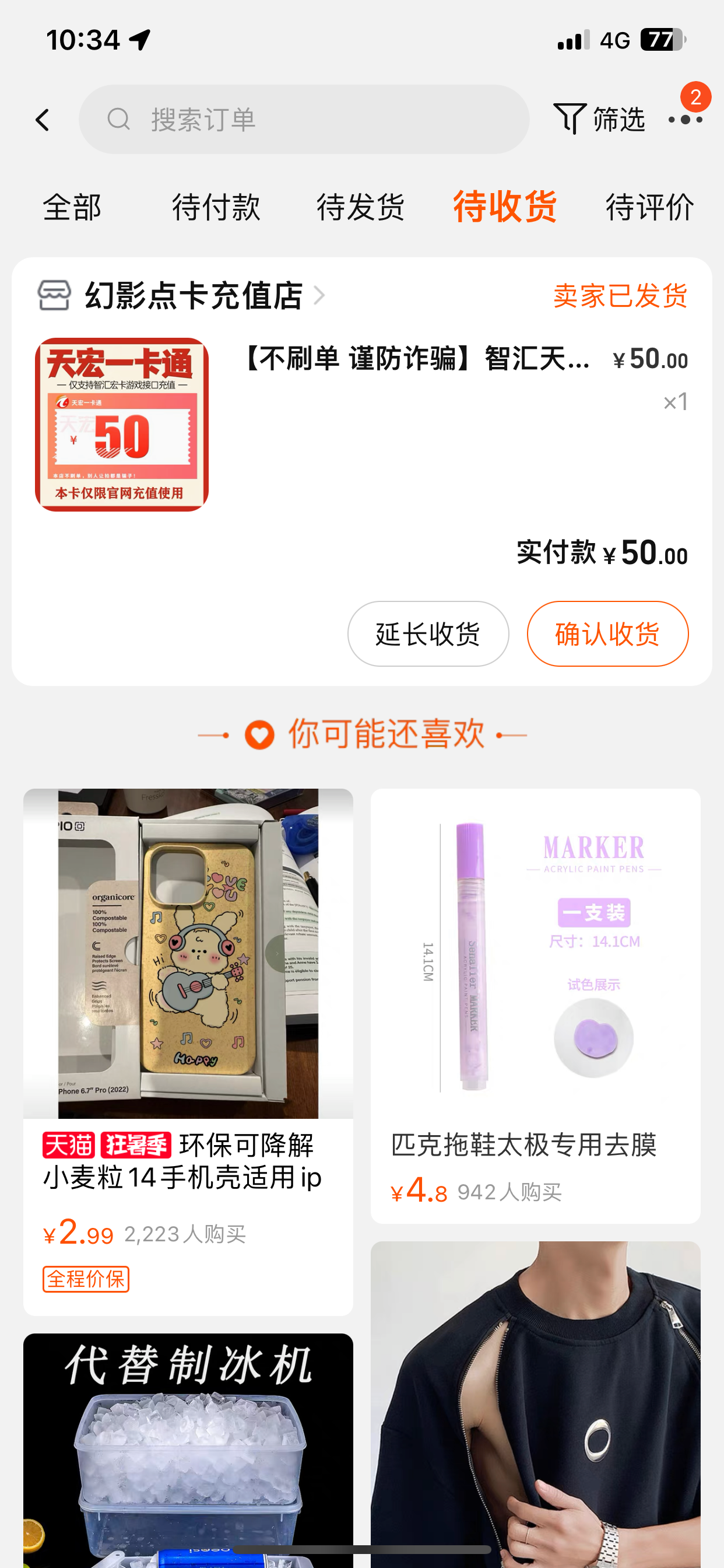Go back using the top-left arrow

[43, 120]
